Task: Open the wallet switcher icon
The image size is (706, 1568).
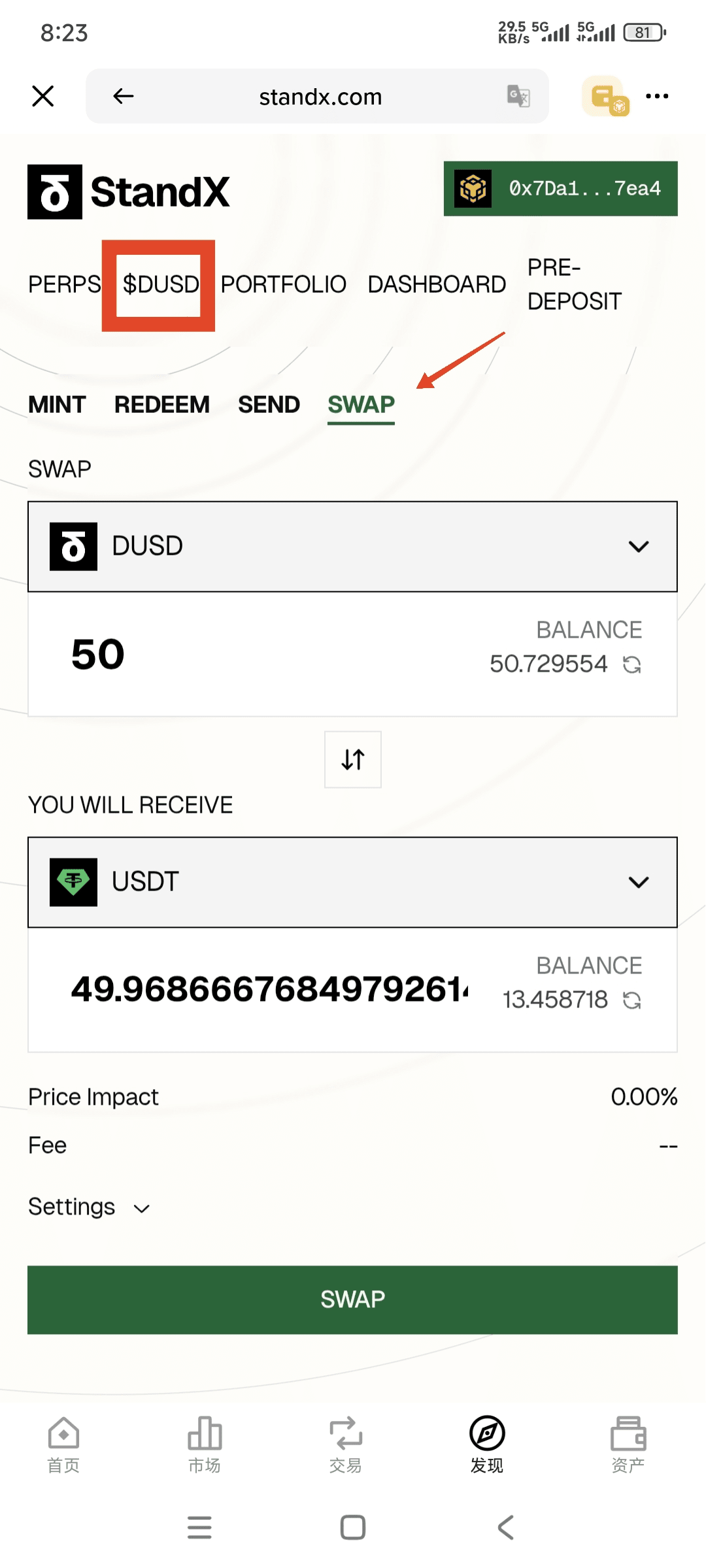Action: click(606, 96)
